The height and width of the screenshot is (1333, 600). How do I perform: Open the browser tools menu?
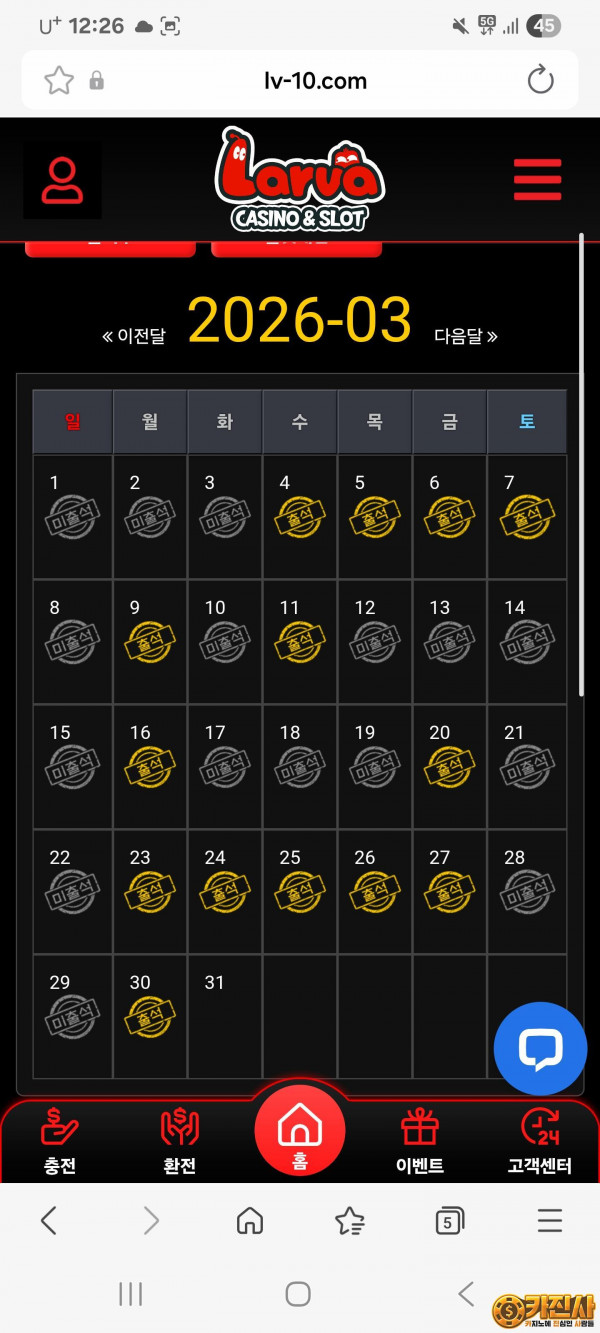[549, 1220]
